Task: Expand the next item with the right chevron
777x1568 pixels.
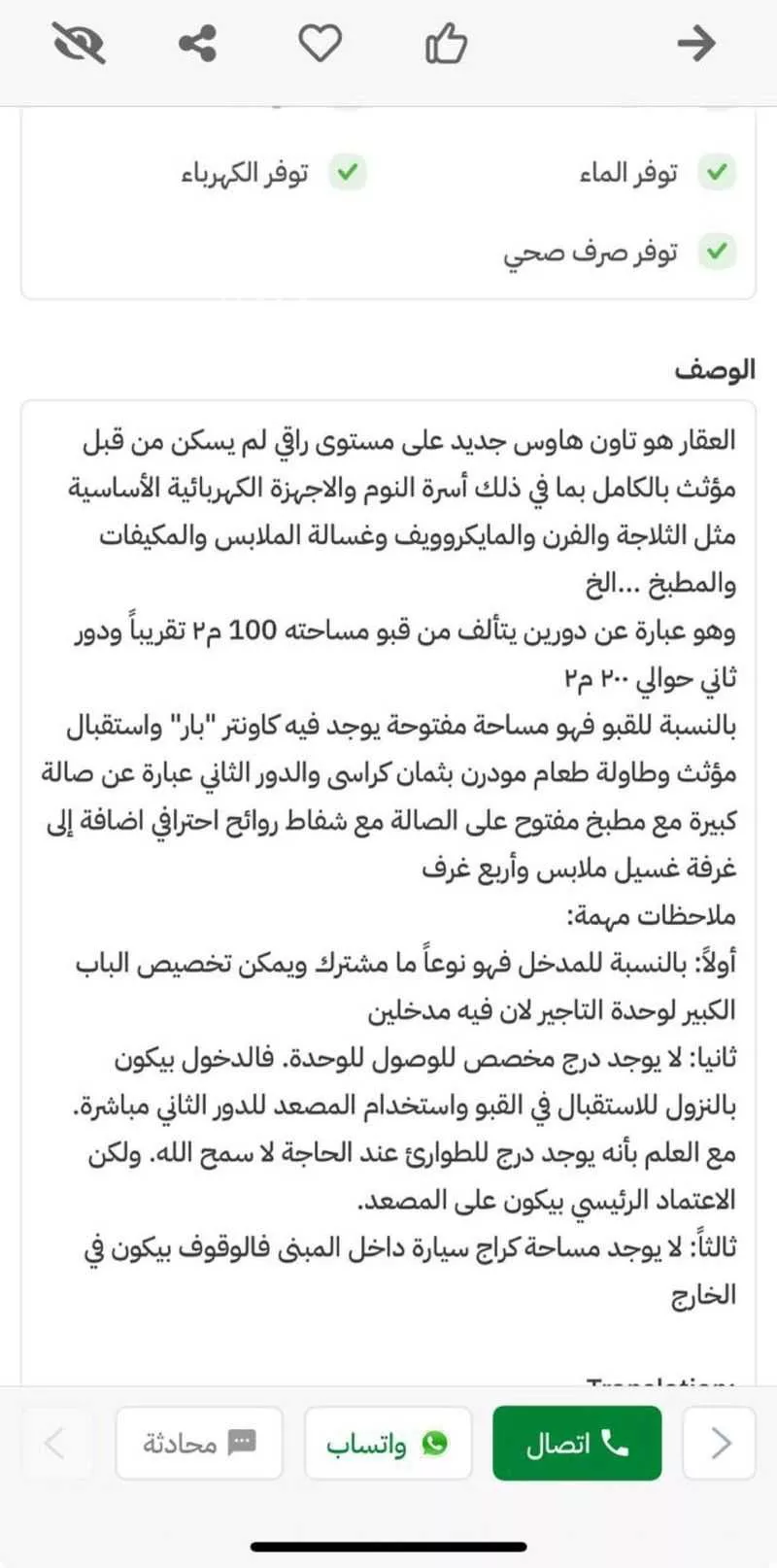Action: (x=720, y=1444)
